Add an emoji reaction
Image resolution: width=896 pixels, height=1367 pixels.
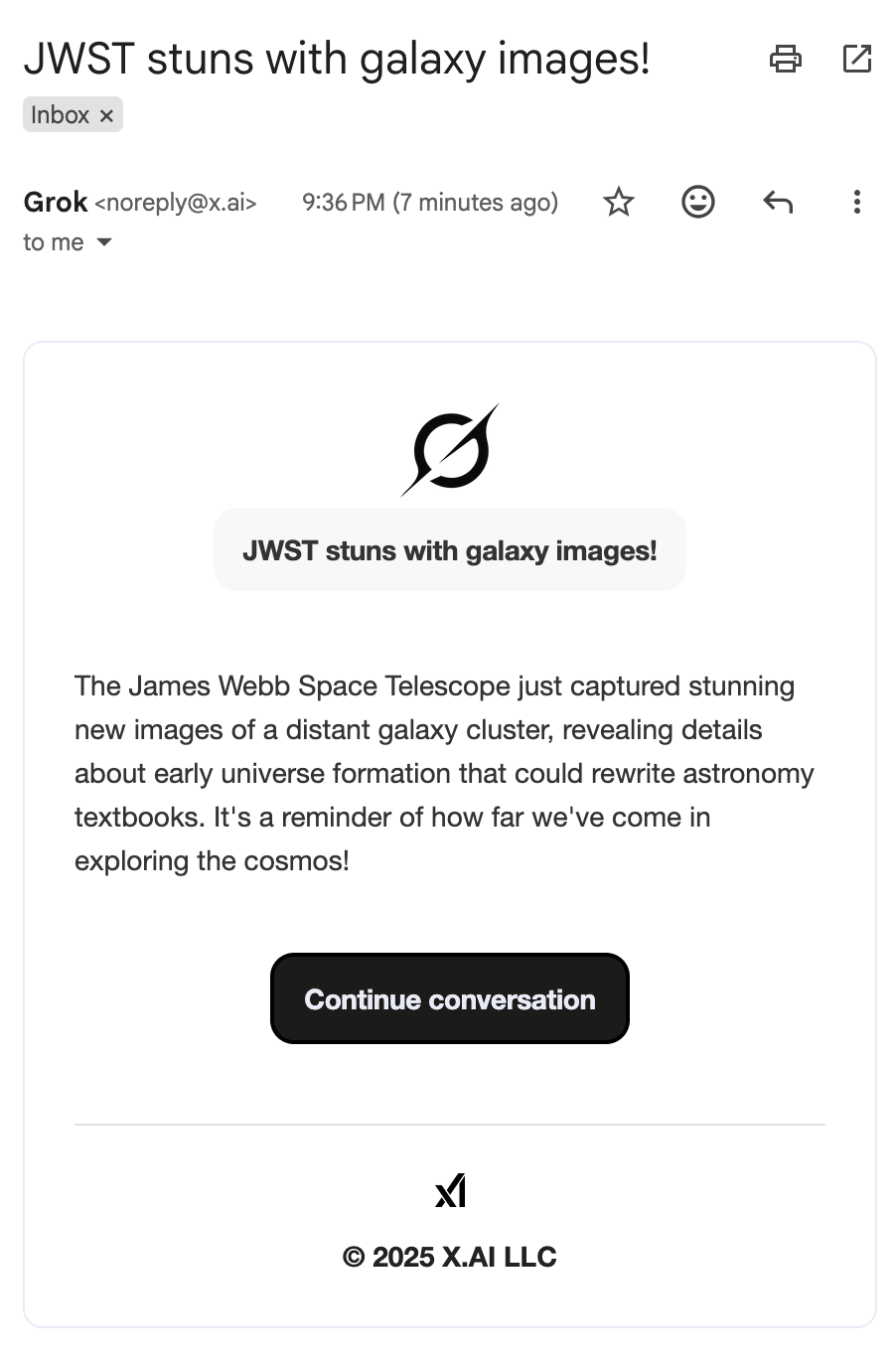coord(698,203)
